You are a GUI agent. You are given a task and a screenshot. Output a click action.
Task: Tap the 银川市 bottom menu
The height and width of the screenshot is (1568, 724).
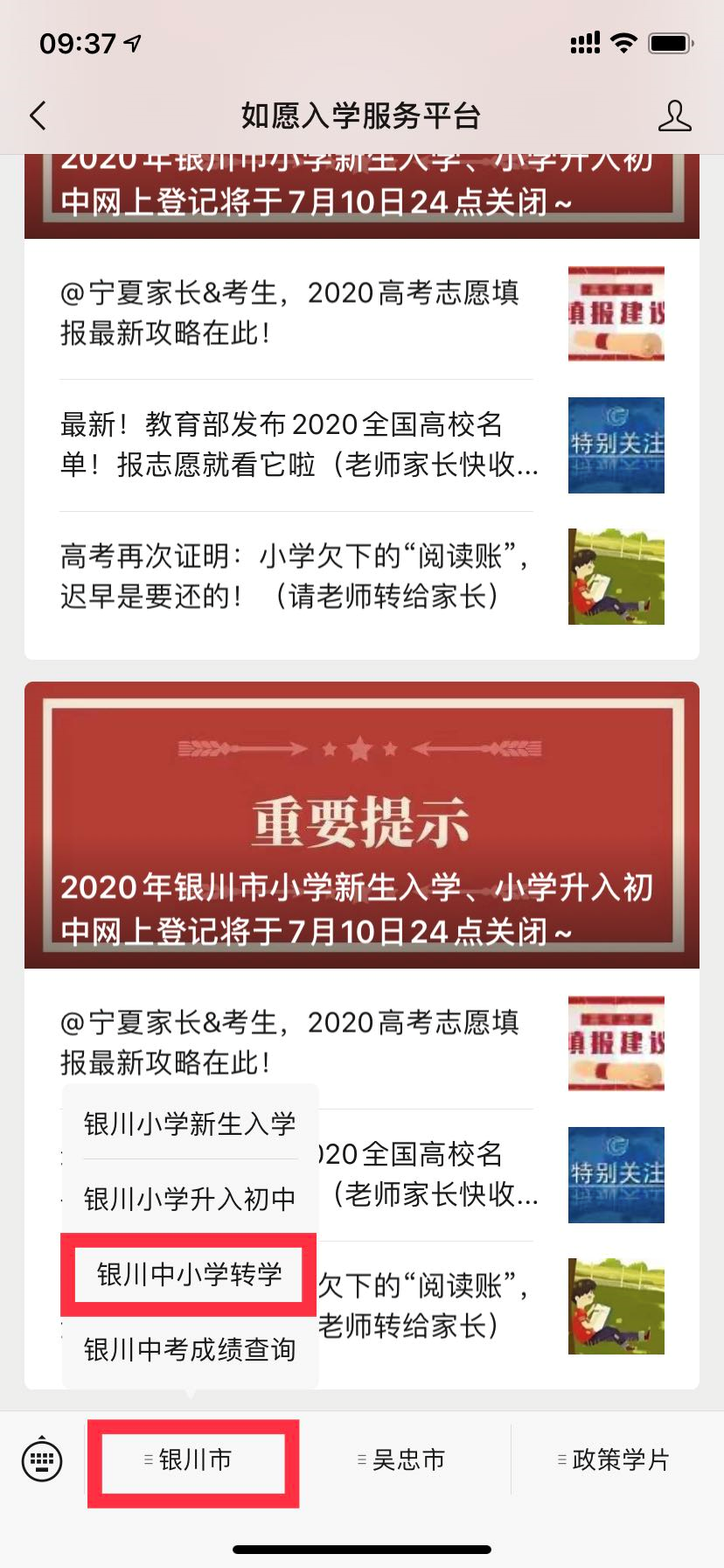coord(193,1459)
